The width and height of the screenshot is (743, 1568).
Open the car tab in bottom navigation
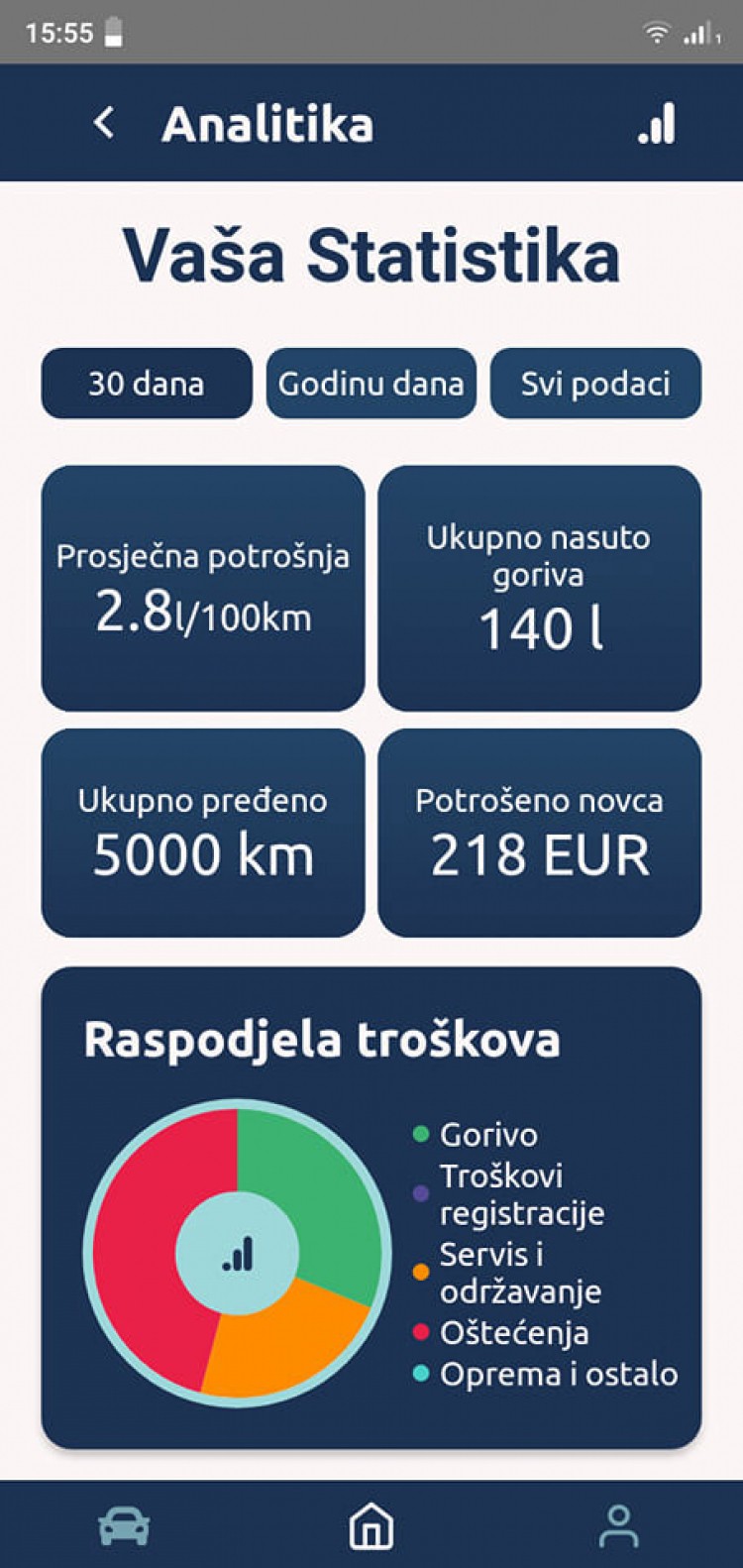coord(124,1526)
